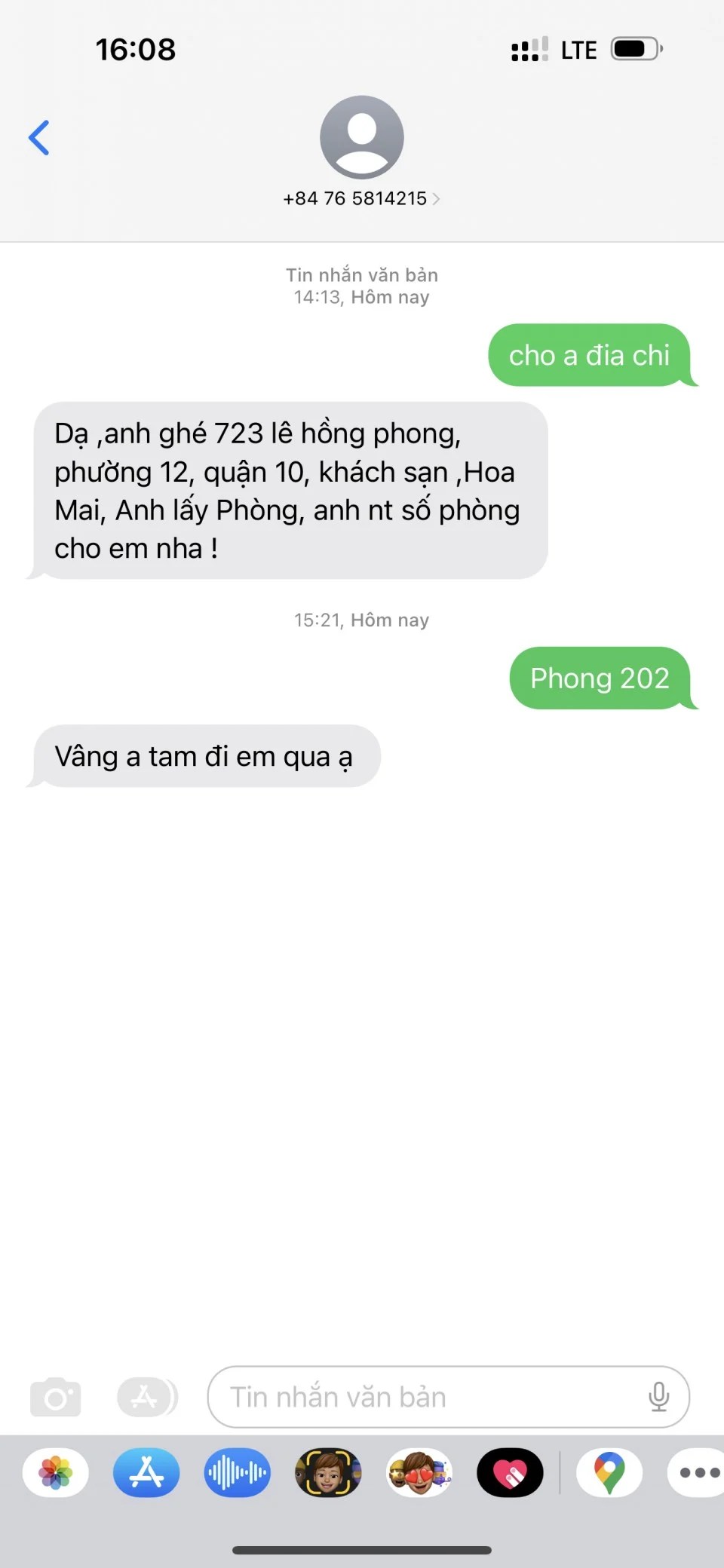Record an audio message with waveform icon

237,1472
